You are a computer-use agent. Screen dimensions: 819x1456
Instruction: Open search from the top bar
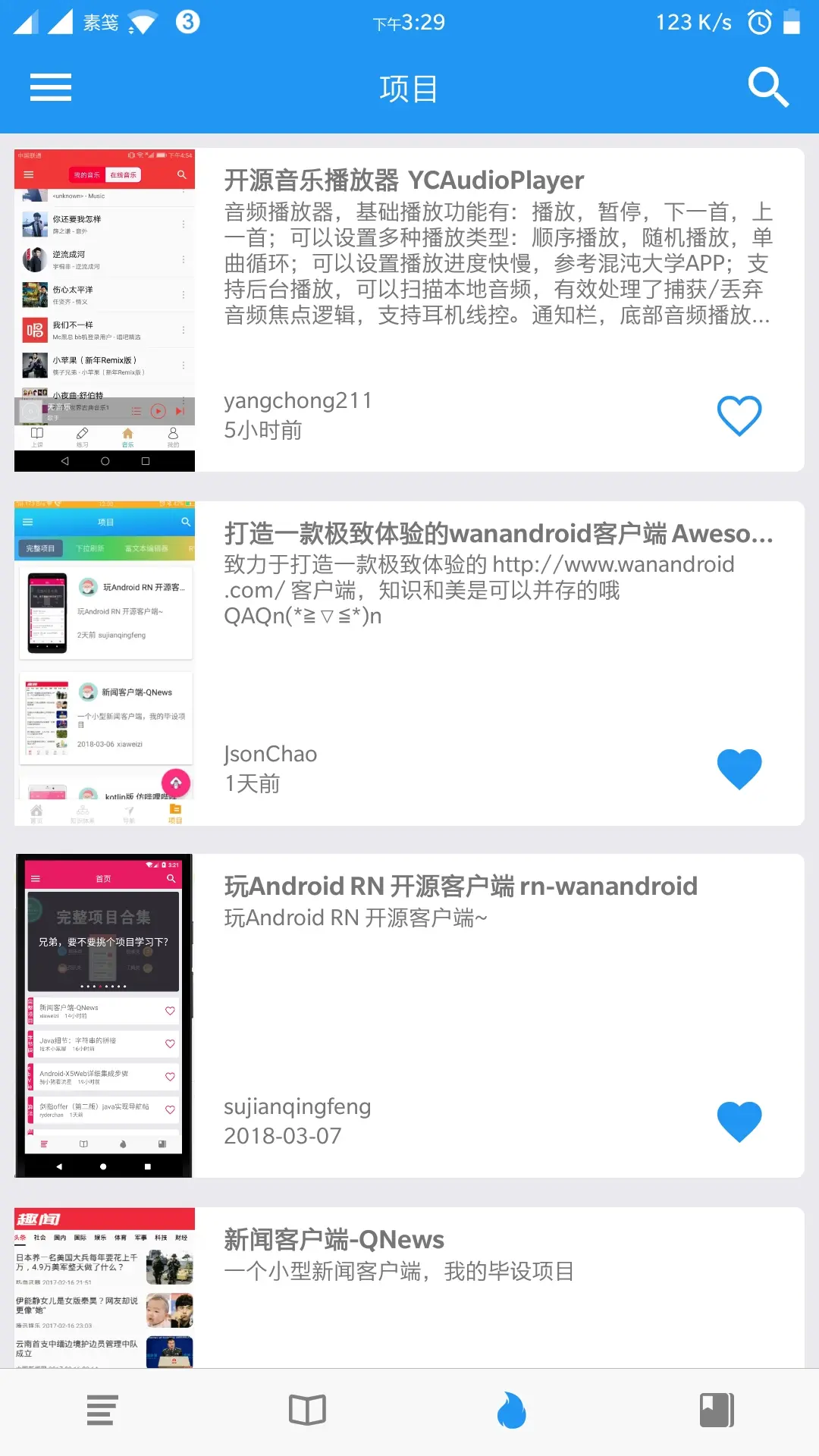pos(768,87)
